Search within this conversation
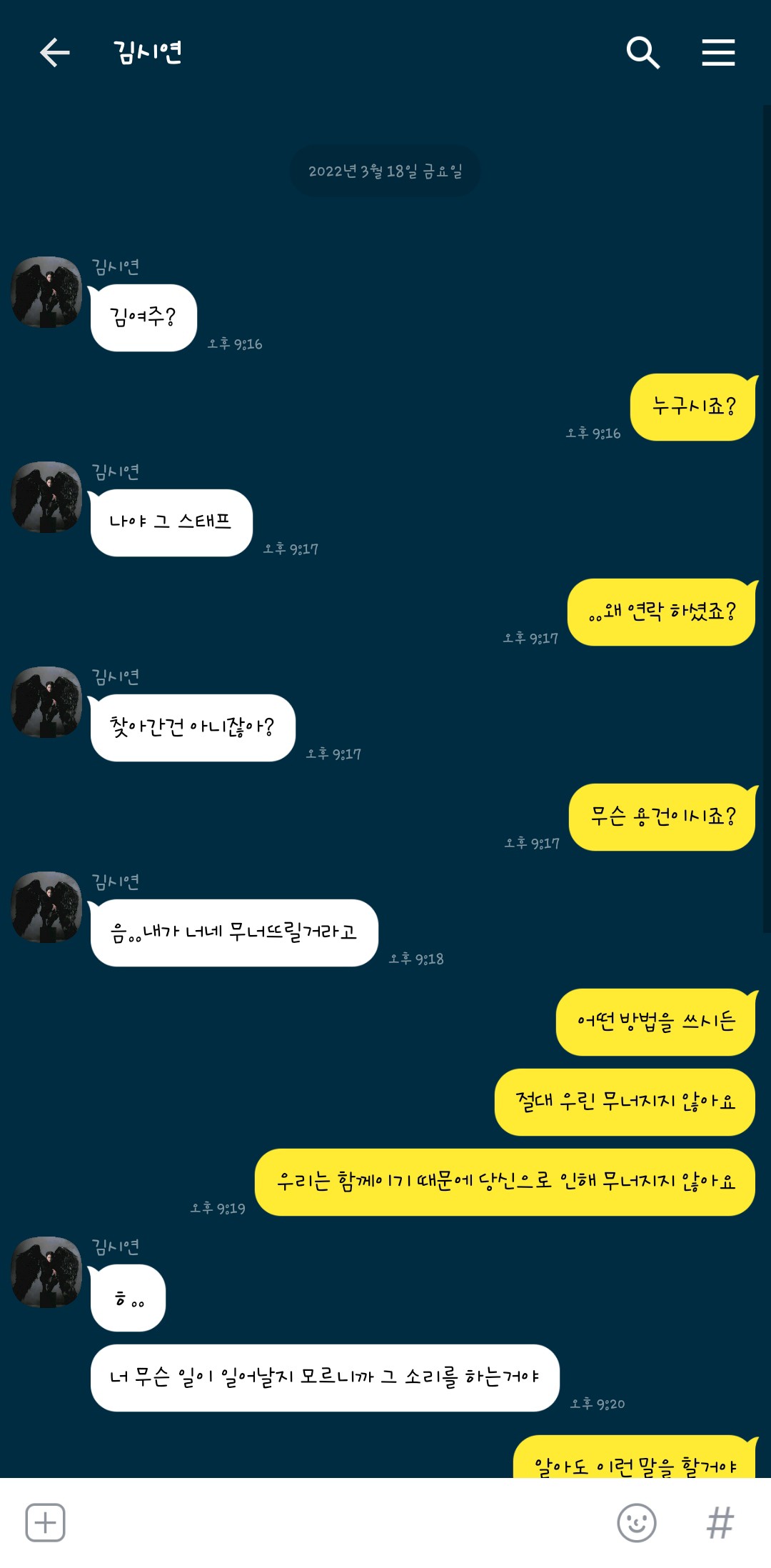The height and width of the screenshot is (1568, 771). click(x=642, y=52)
